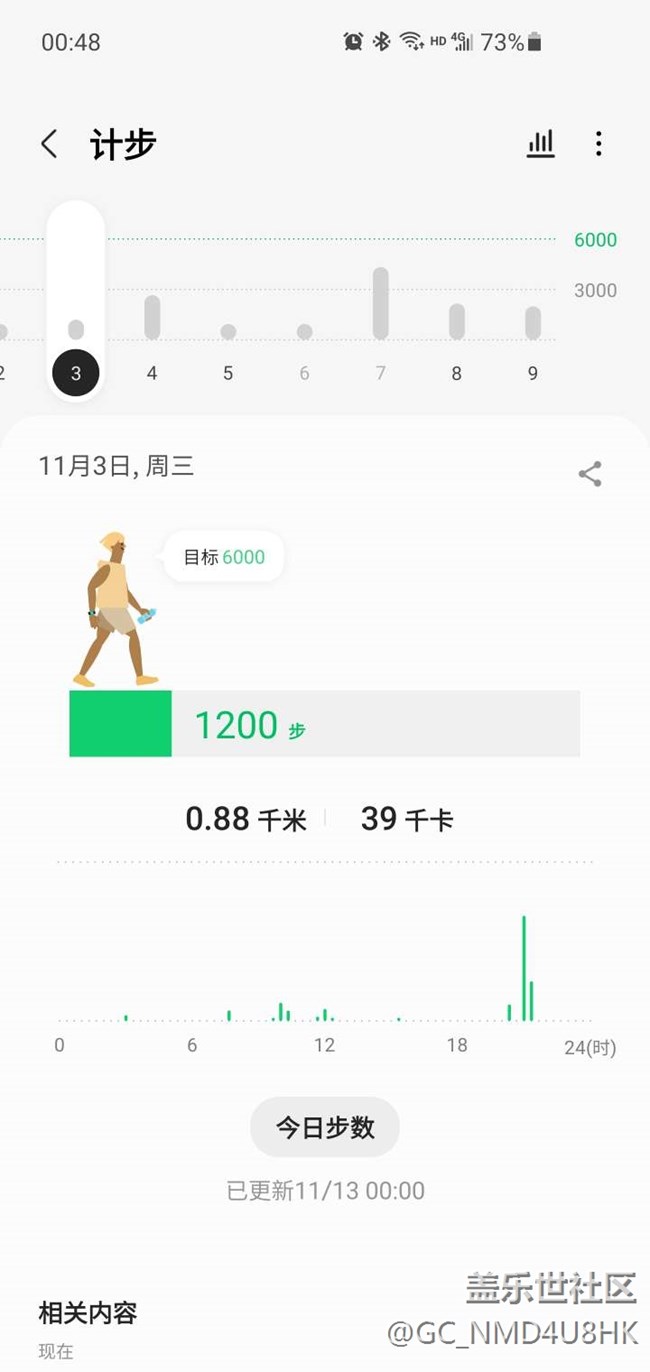Open the three-dot overflow menu
The height and width of the screenshot is (1372, 650).
[x=598, y=144]
